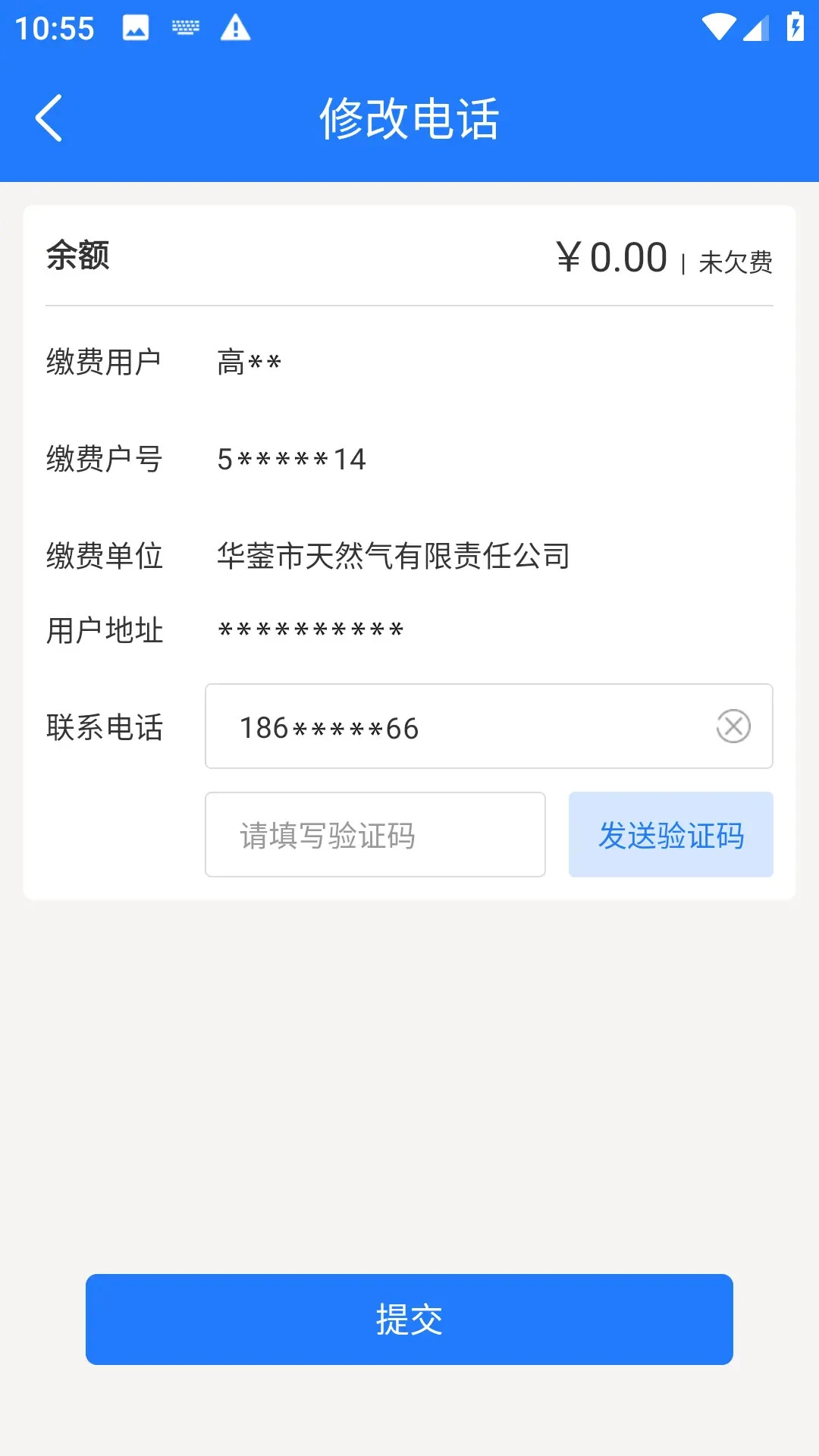The image size is (819, 1456).
Task: Click the 华蓥市天然气有限责任公司 company name
Action: point(394,555)
